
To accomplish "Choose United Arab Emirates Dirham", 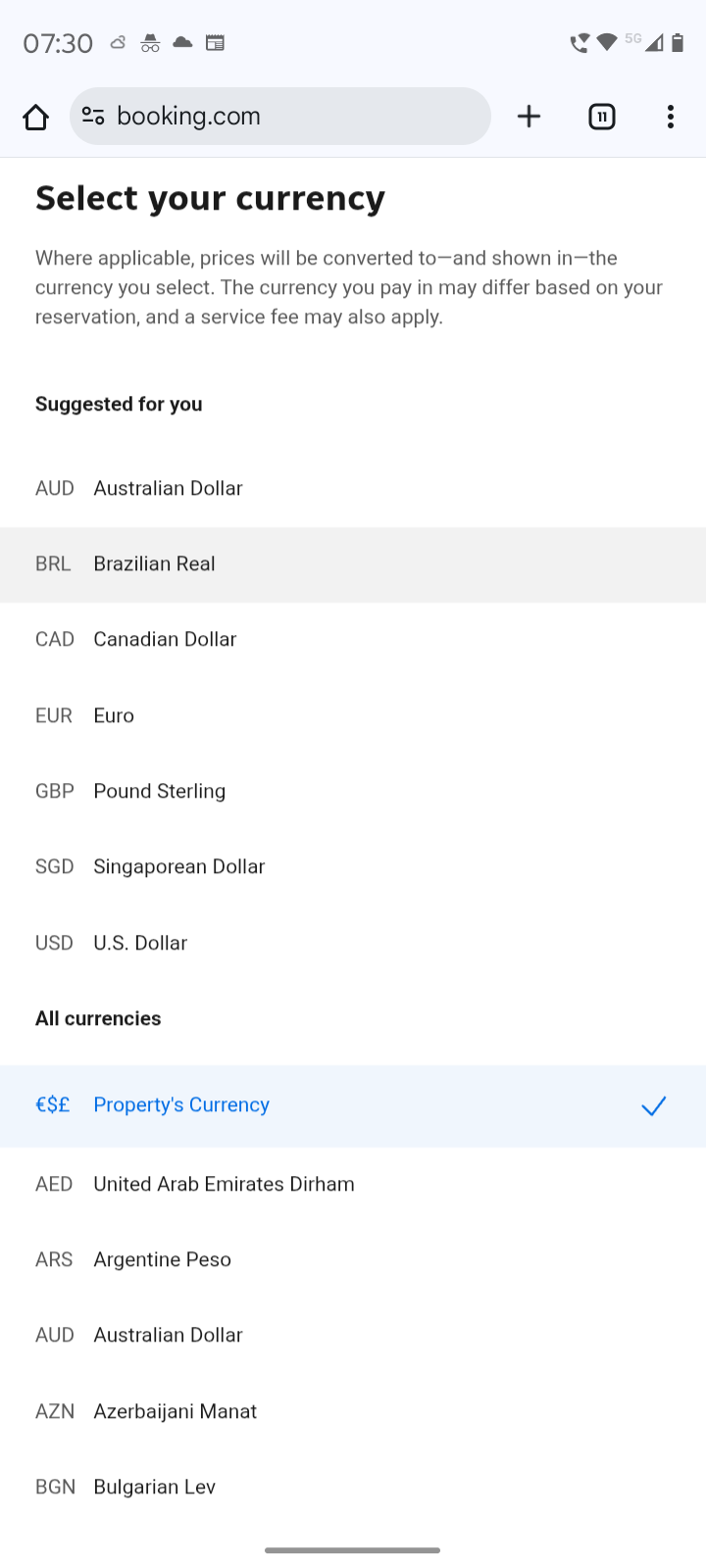I will (x=353, y=1185).
